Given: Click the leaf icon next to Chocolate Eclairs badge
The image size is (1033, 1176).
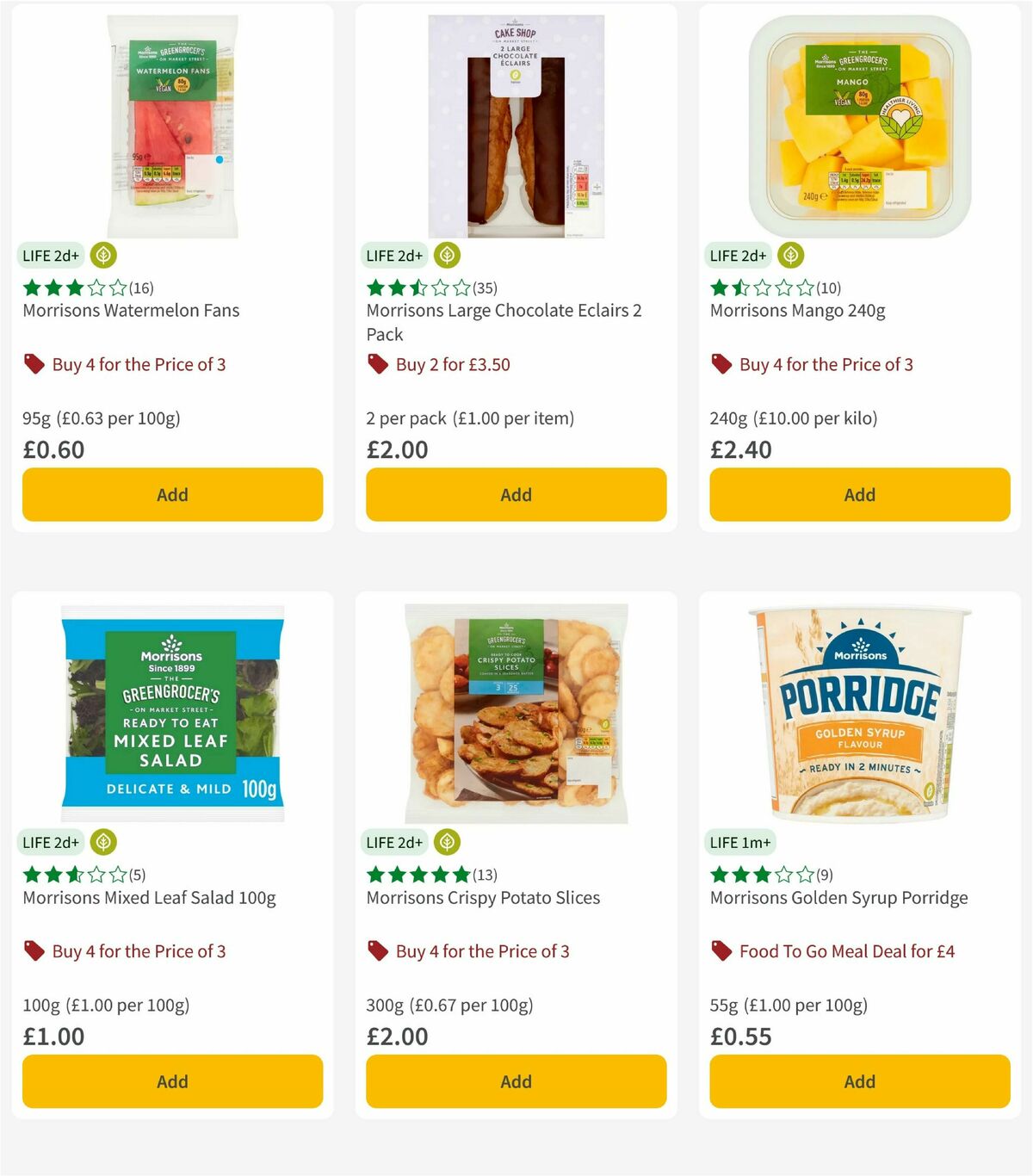Looking at the screenshot, I should point(448,255).
